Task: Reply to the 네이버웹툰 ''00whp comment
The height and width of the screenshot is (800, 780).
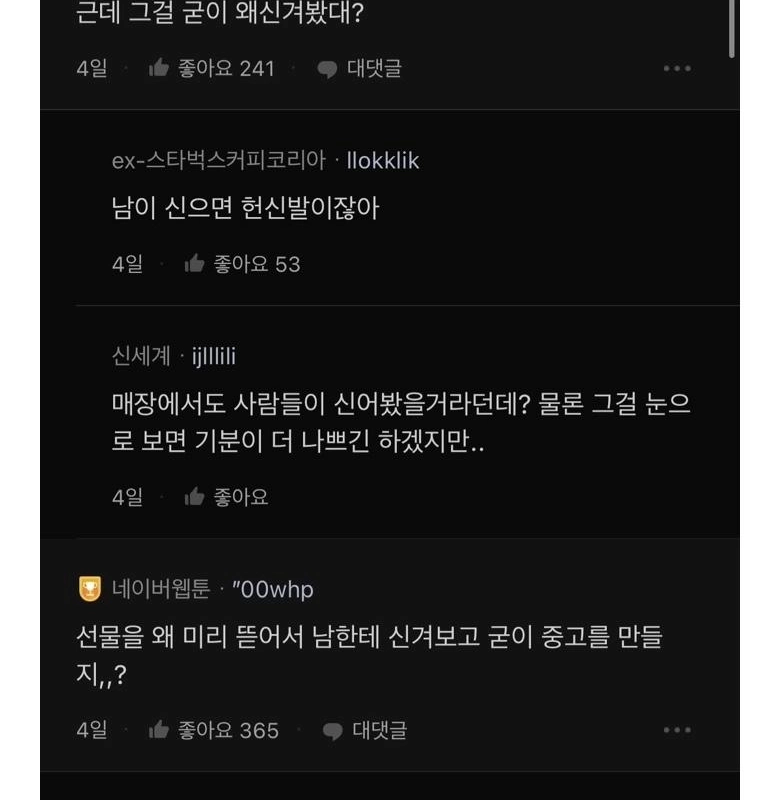Action: click(364, 731)
